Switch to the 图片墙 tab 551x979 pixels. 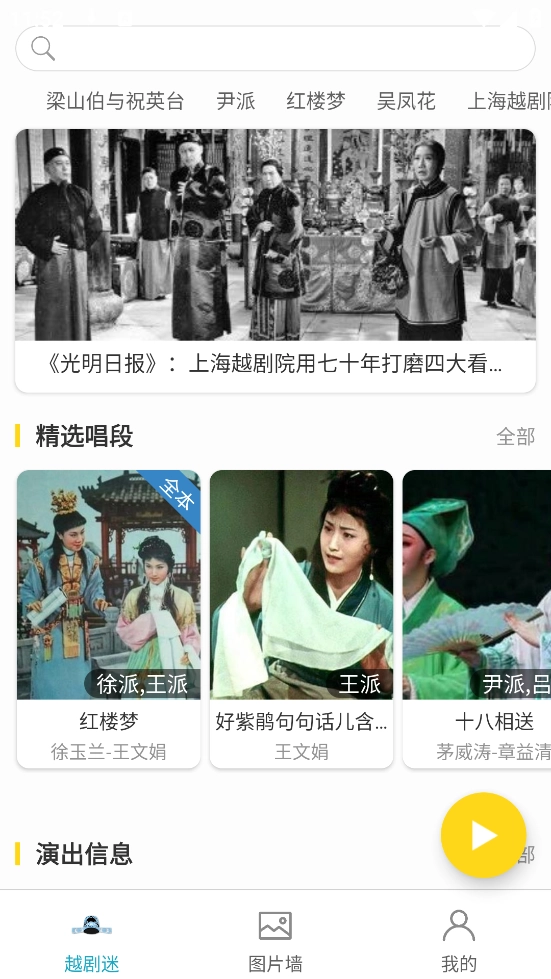[x=275, y=942]
